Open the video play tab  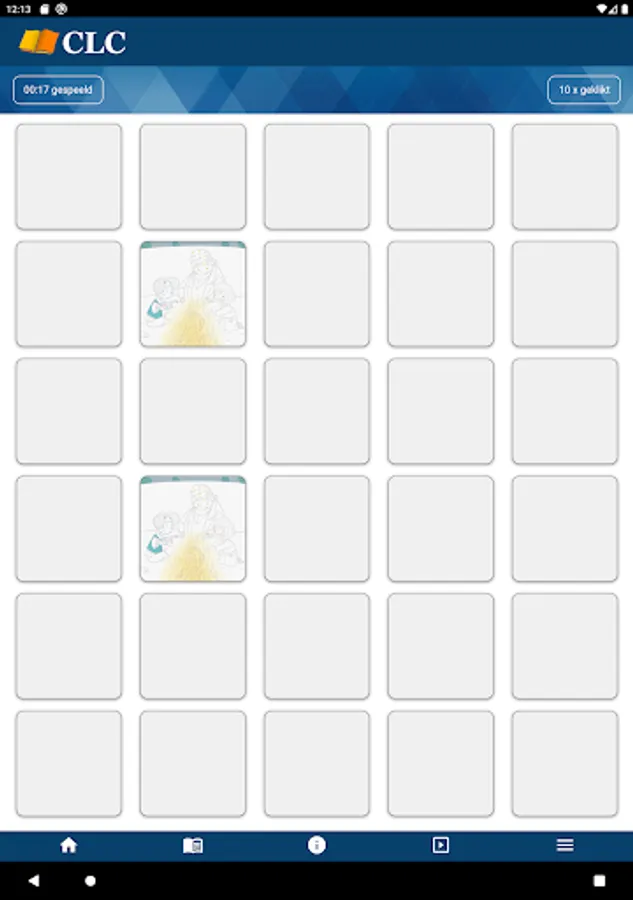click(x=441, y=845)
